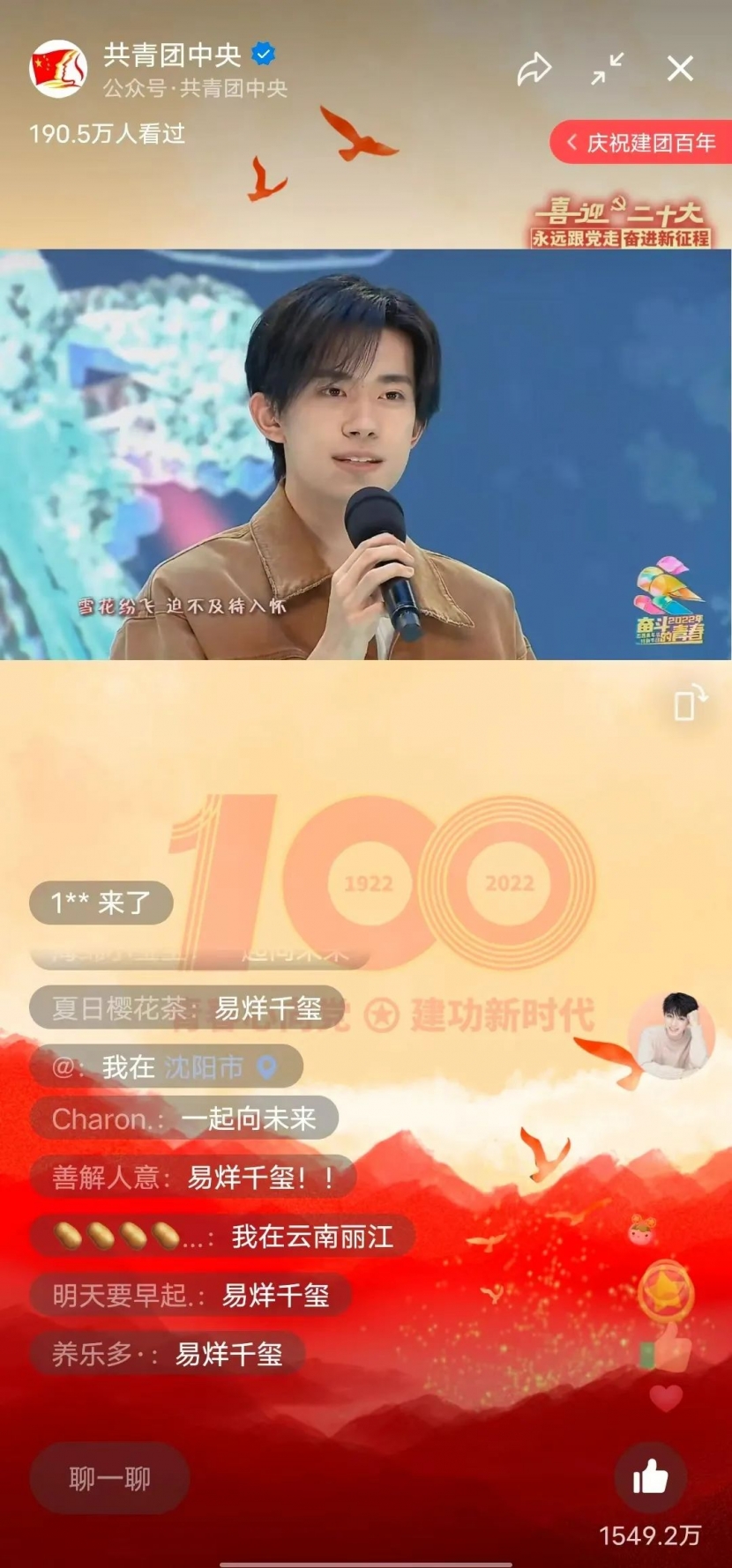The width and height of the screenshot is (732, 1568).
Task: Share this livestream
Action: [534, 69]
